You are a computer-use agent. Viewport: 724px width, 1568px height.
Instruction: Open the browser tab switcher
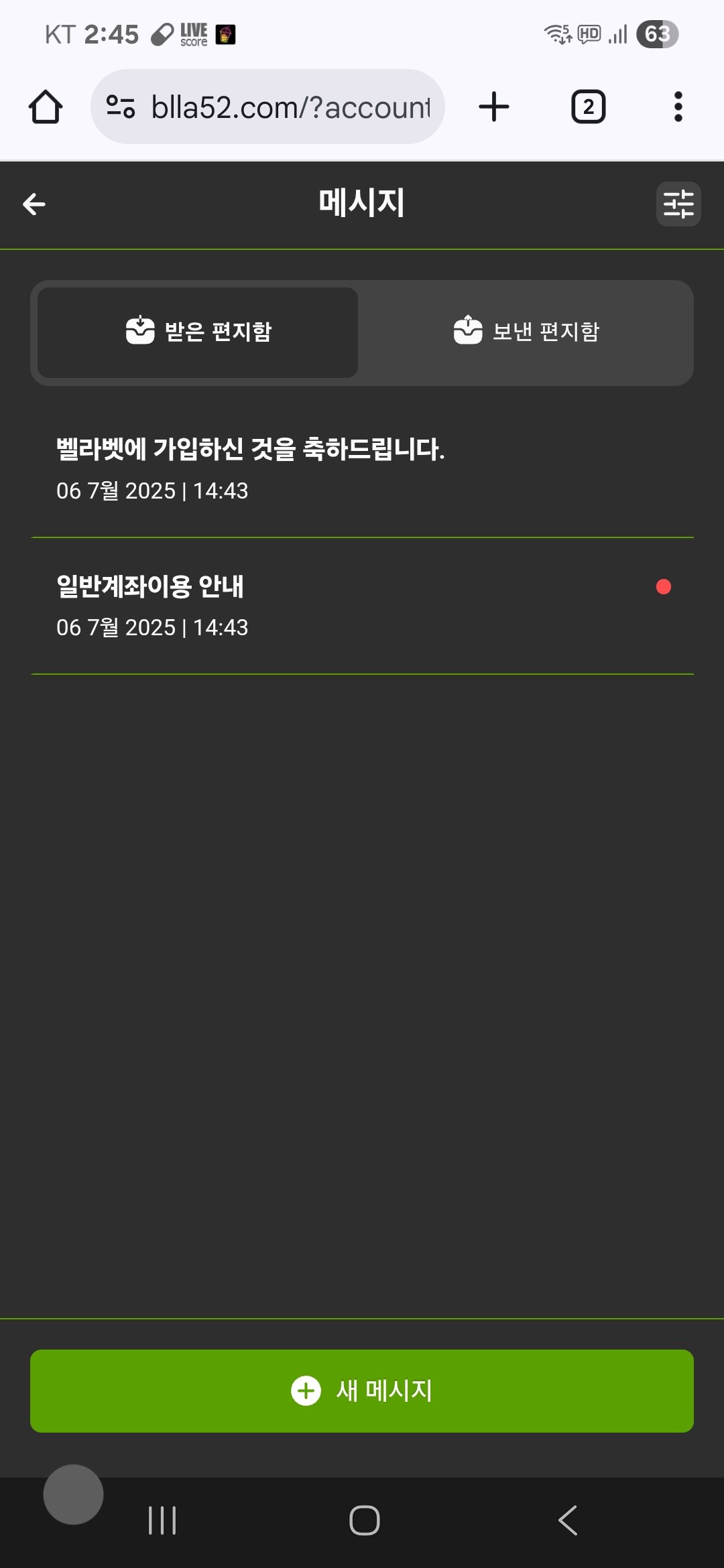pyautogui.click(x=588, y=107)
